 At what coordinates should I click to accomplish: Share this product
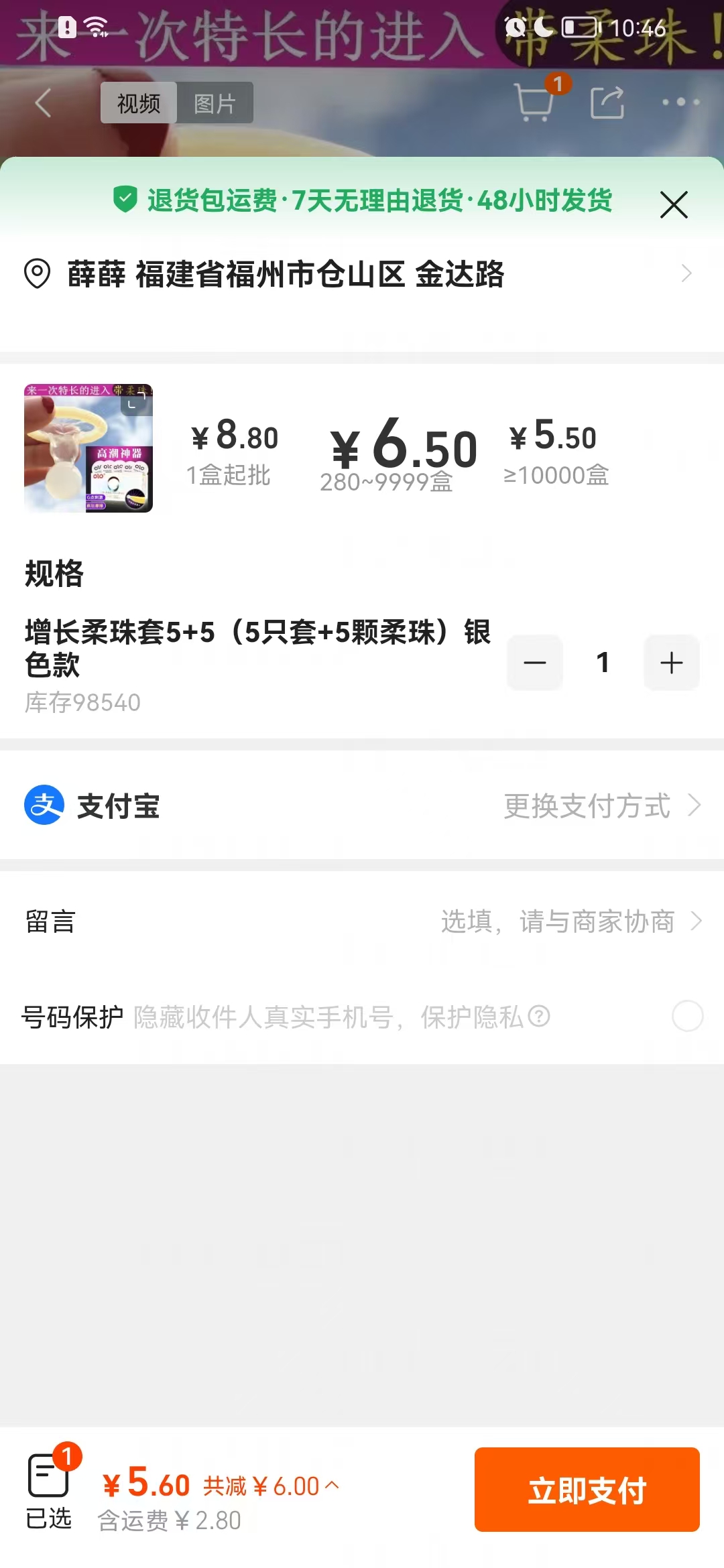607,103
